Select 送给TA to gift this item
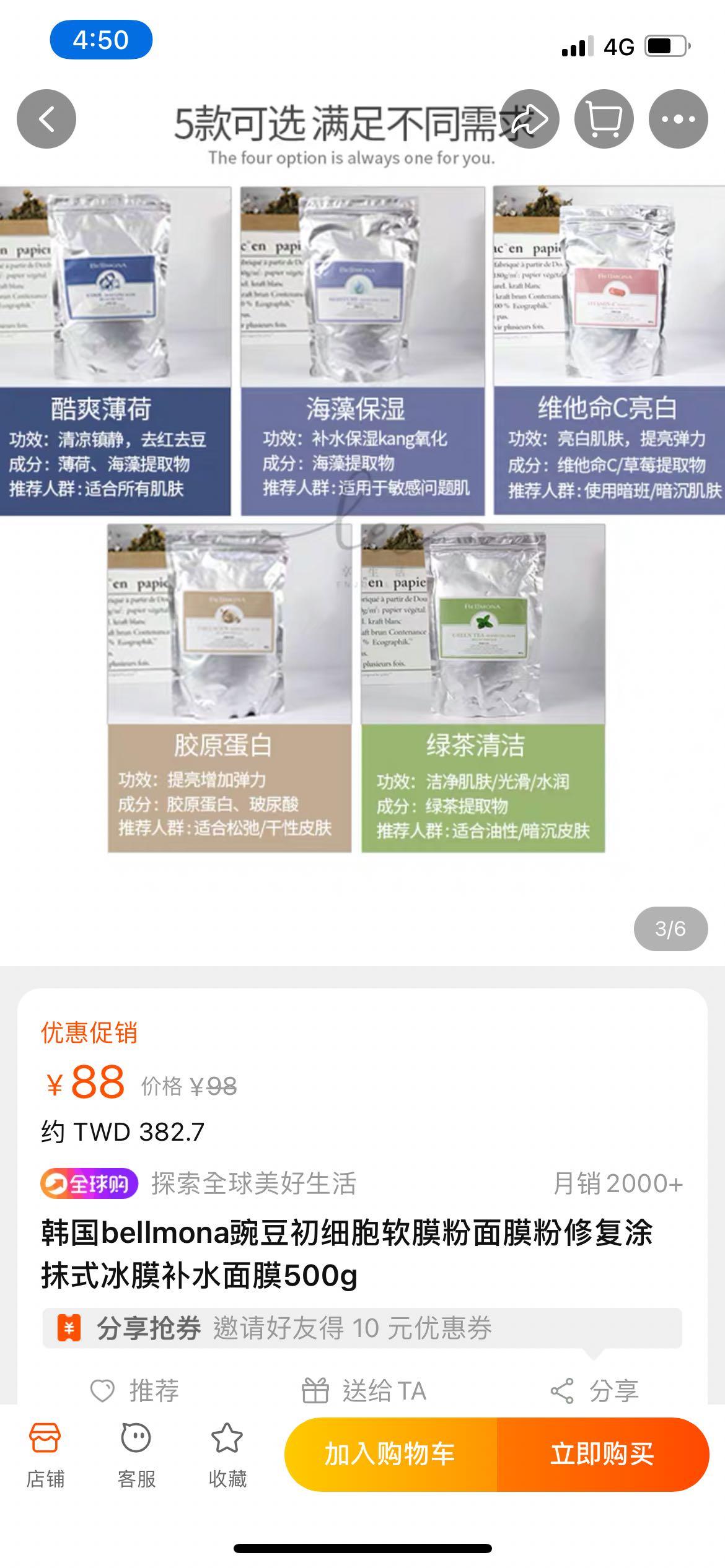The width and height of the screenshot is (725, 1568). pos(364,1391)
